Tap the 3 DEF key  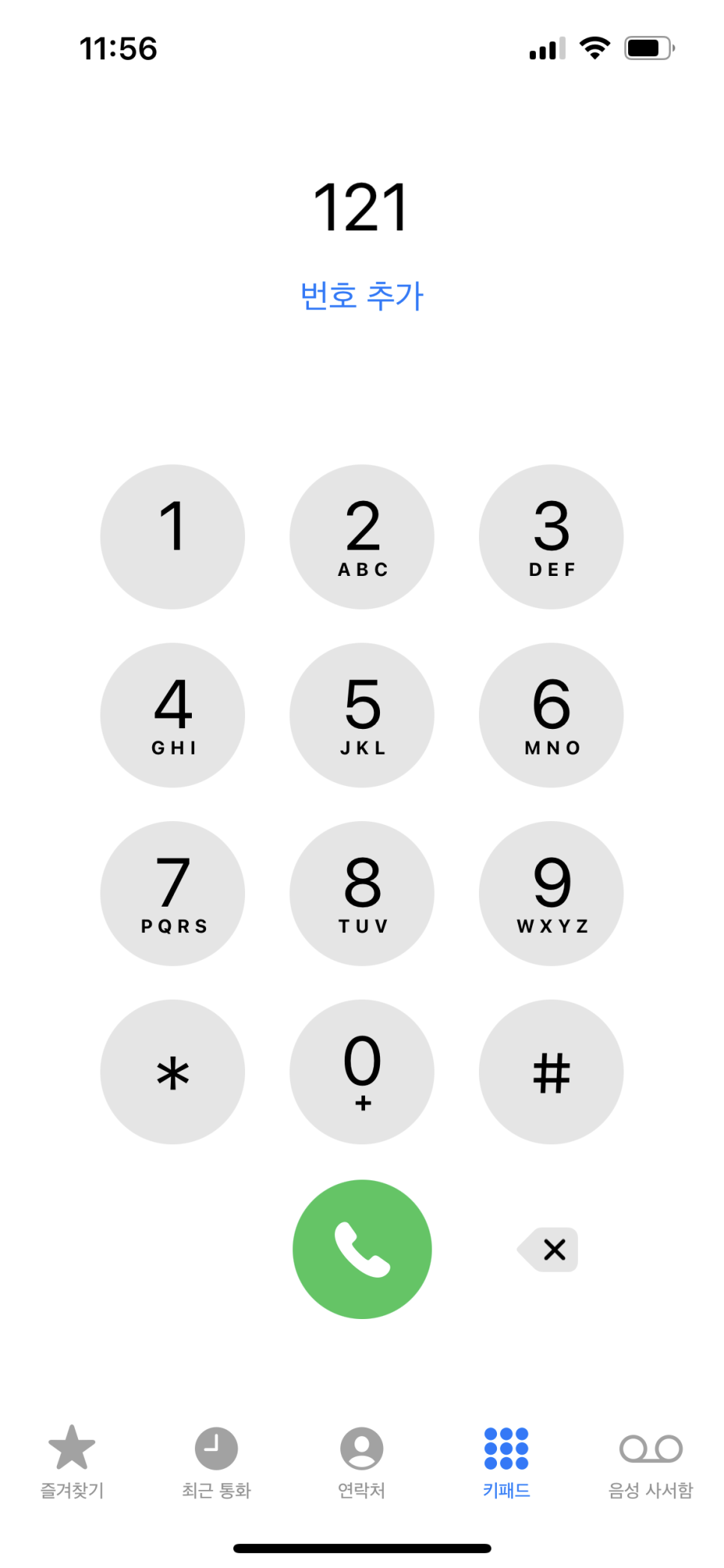552,537
